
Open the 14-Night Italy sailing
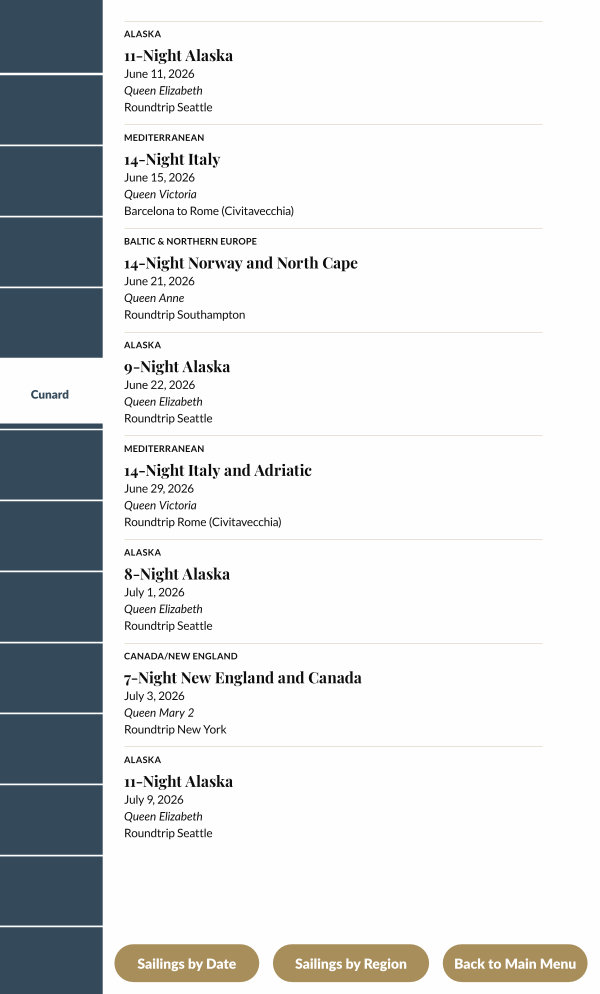pos(172,160)
